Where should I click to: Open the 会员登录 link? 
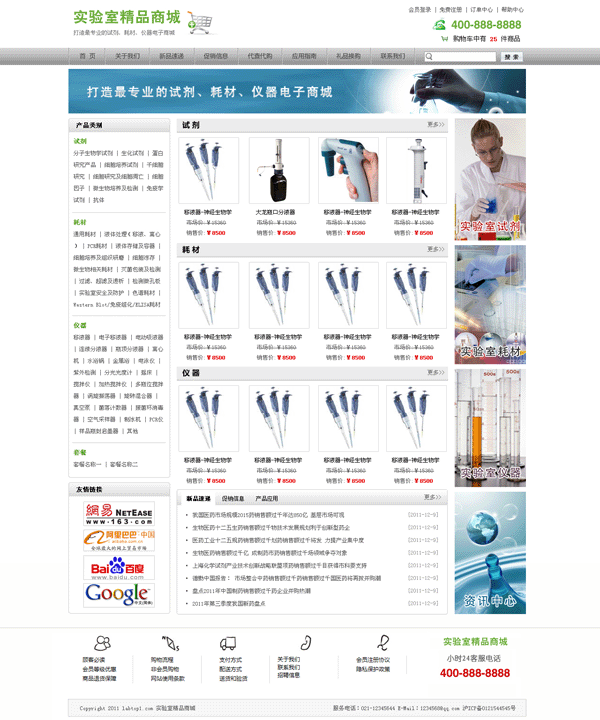coord(419,9)
